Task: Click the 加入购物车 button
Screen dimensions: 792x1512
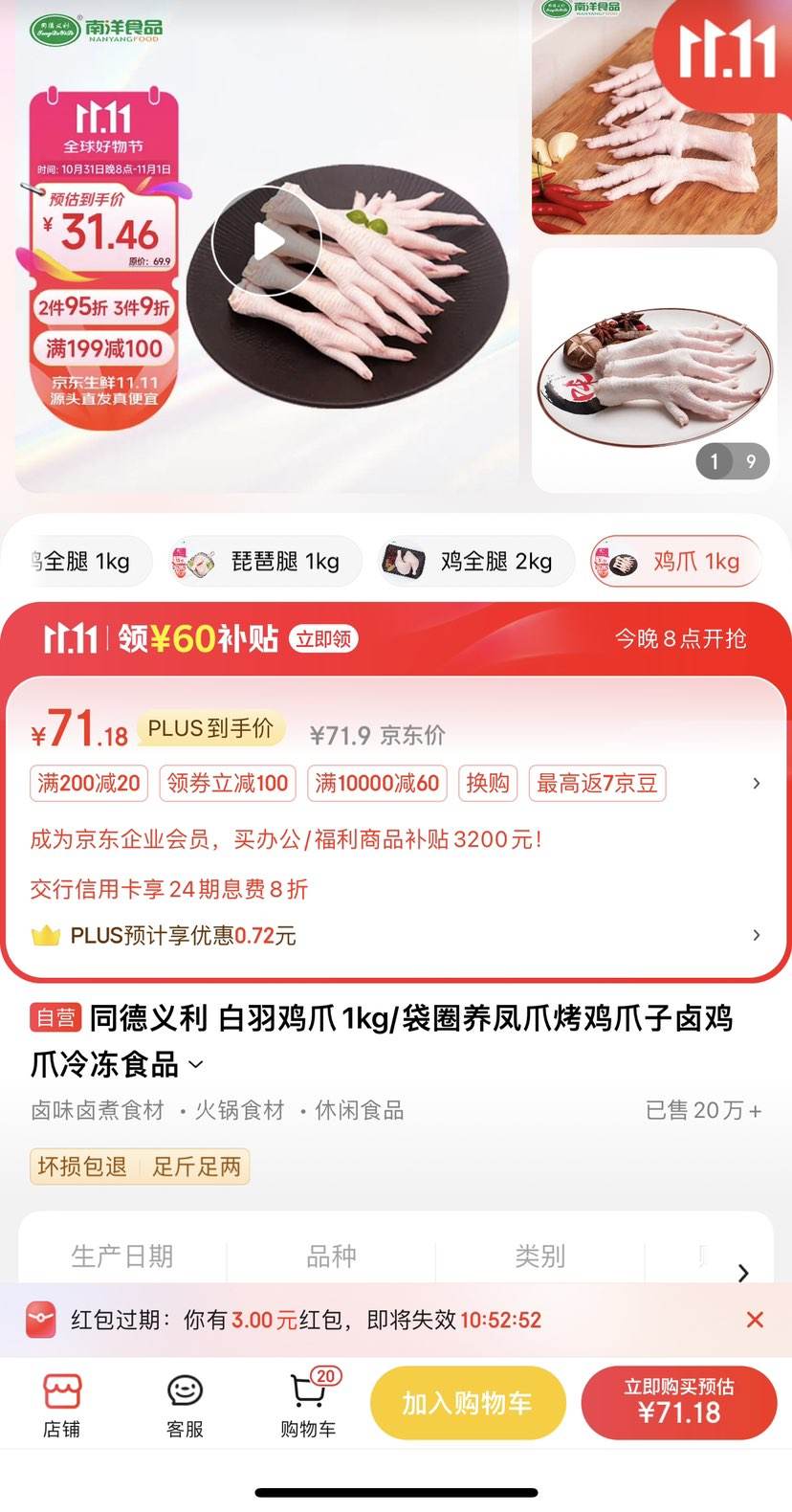Action: pos(468,1403)
